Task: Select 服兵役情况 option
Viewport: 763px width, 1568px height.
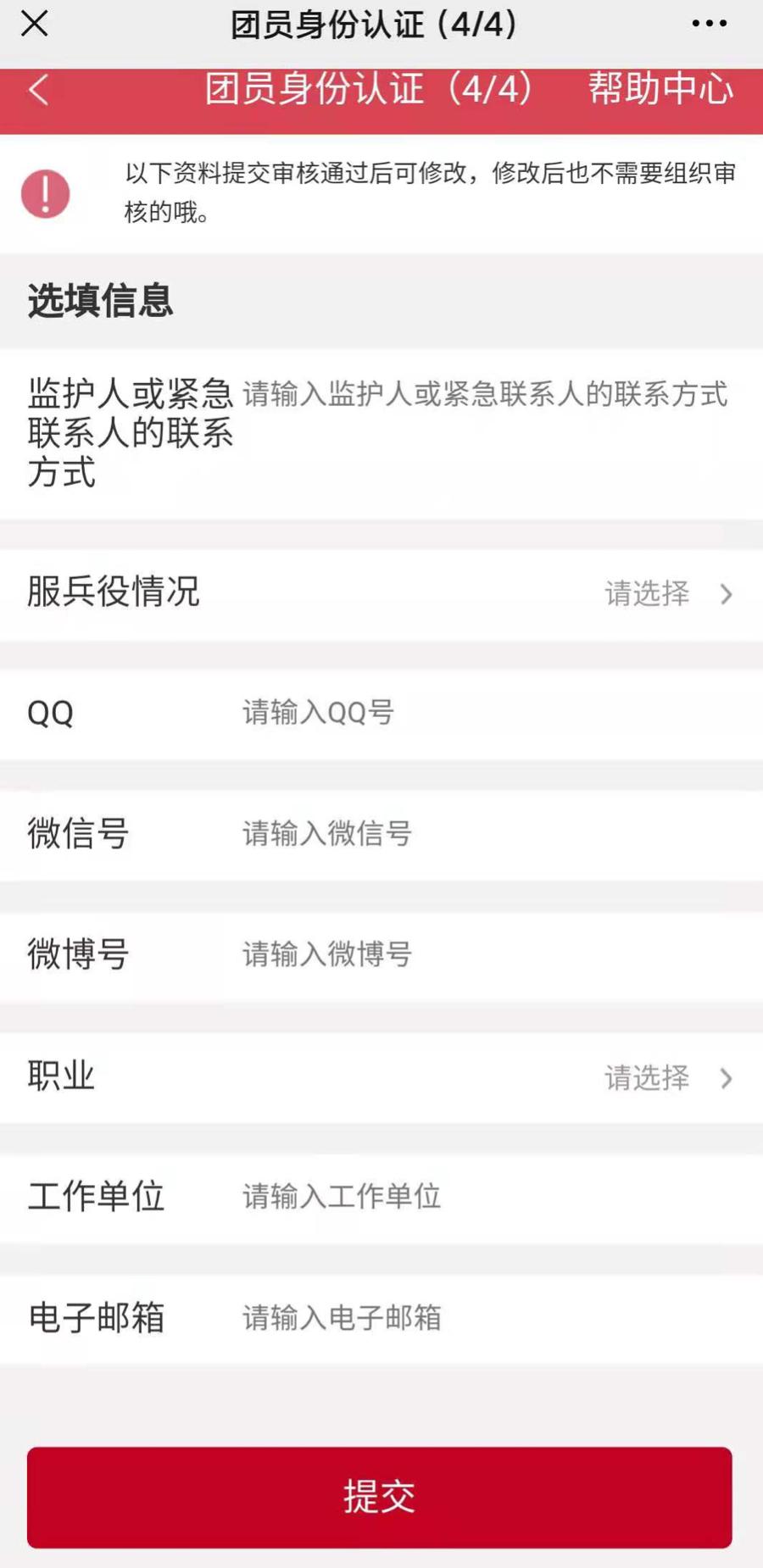Action: (666, 593)
